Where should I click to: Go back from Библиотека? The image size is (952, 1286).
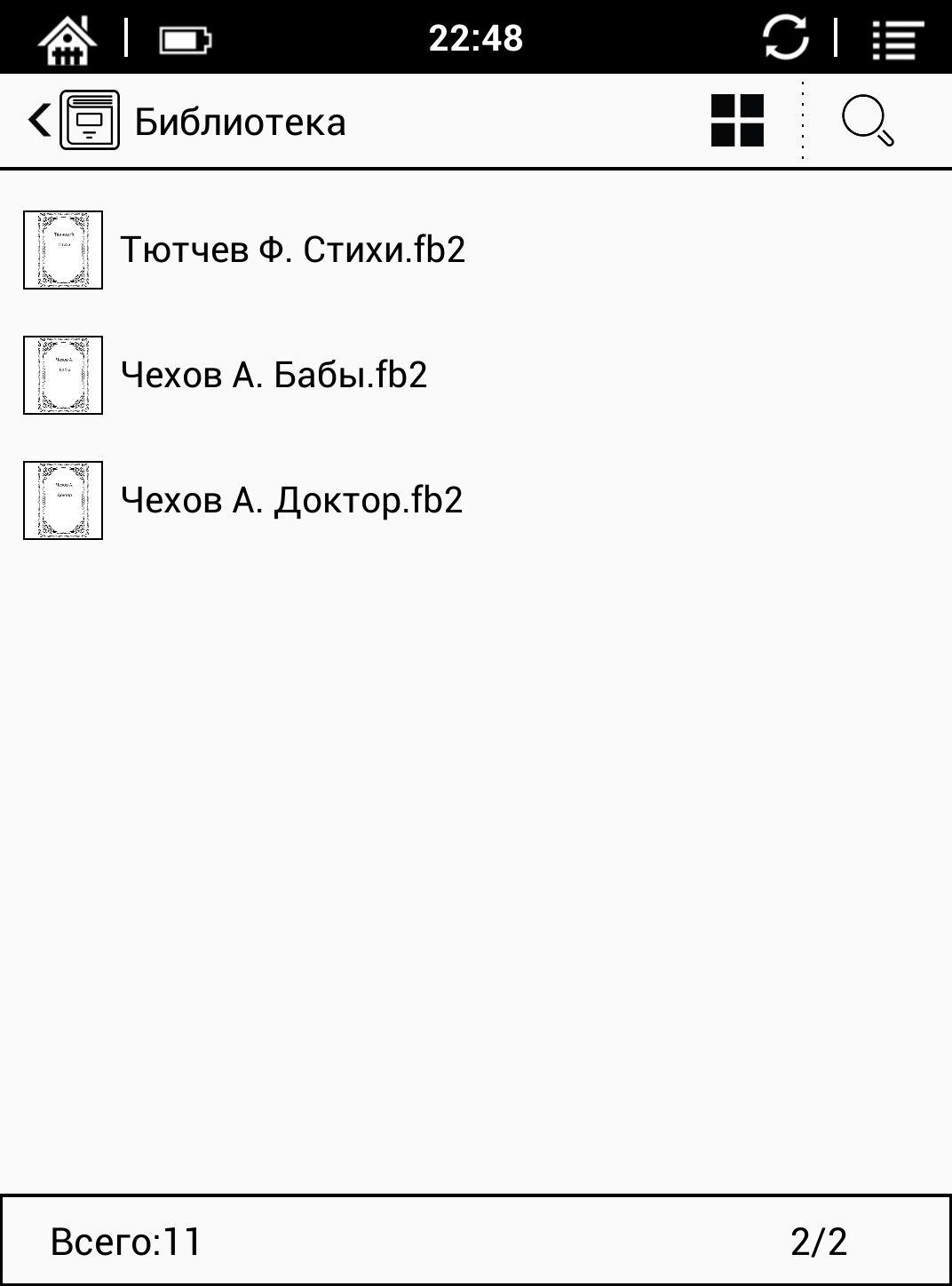40,120
